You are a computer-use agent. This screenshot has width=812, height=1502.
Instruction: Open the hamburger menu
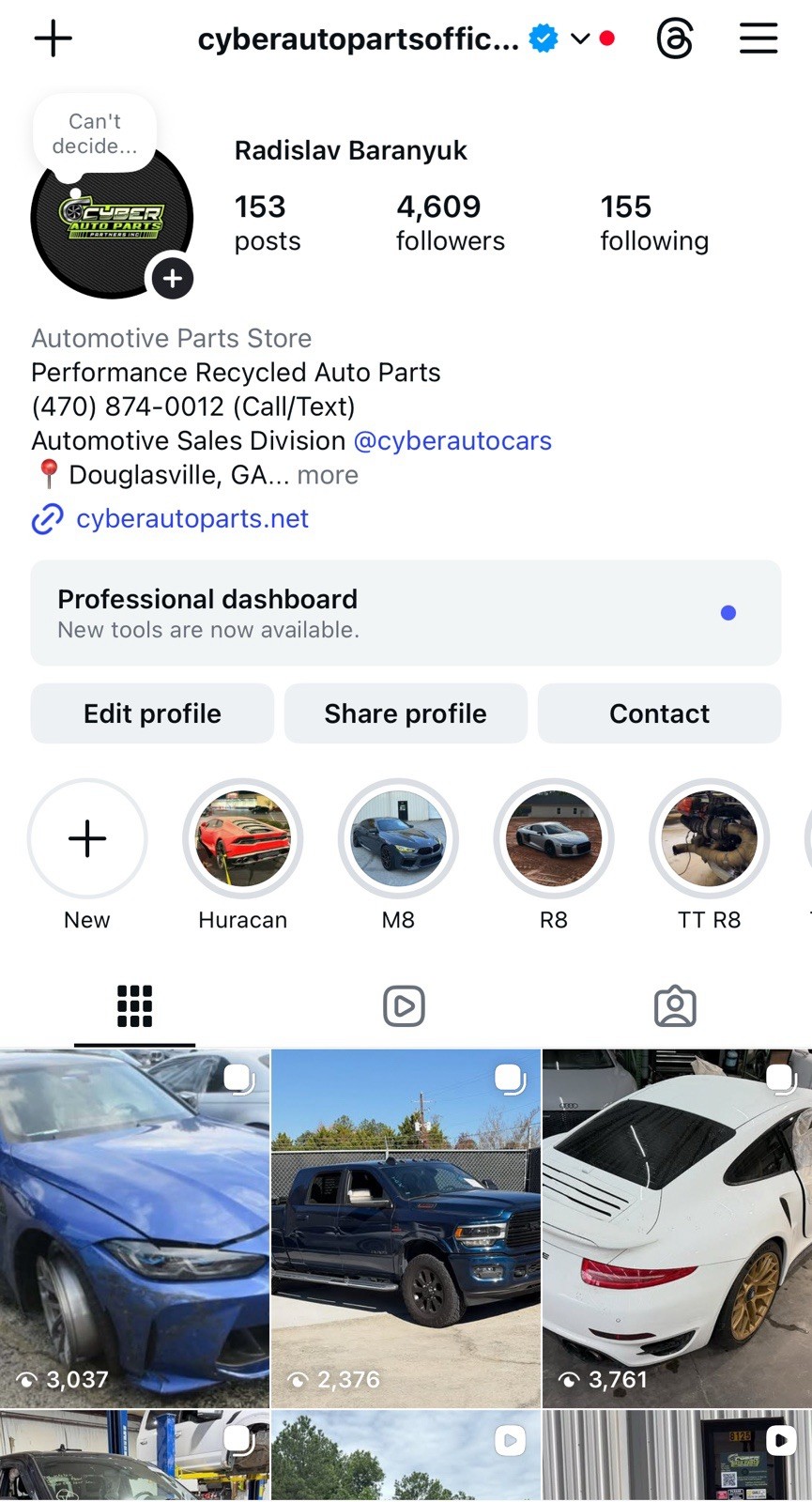[758, 38]
